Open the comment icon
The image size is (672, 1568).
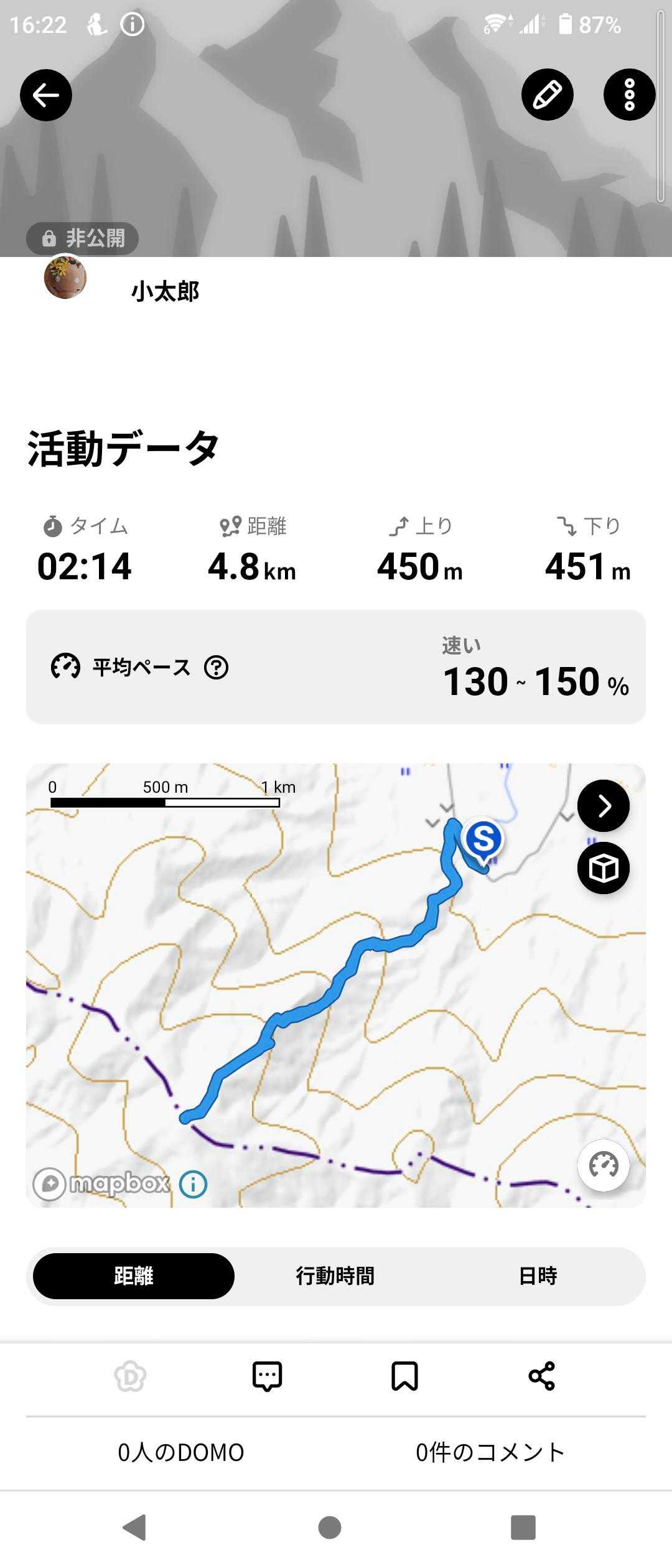point(268,1376)
